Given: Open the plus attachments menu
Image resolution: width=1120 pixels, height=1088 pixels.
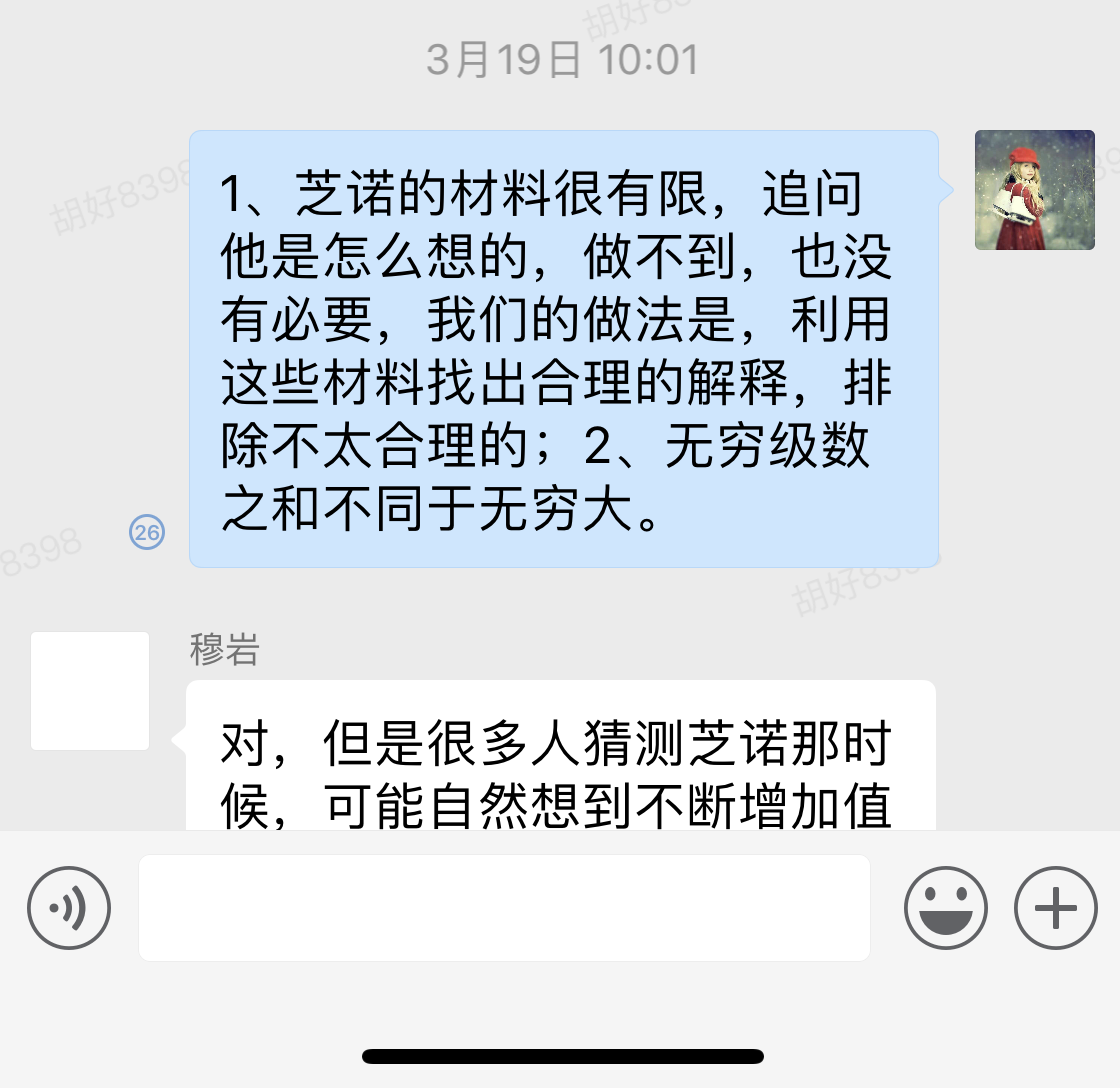Looking at the screenshot, I should [1056, 908].
